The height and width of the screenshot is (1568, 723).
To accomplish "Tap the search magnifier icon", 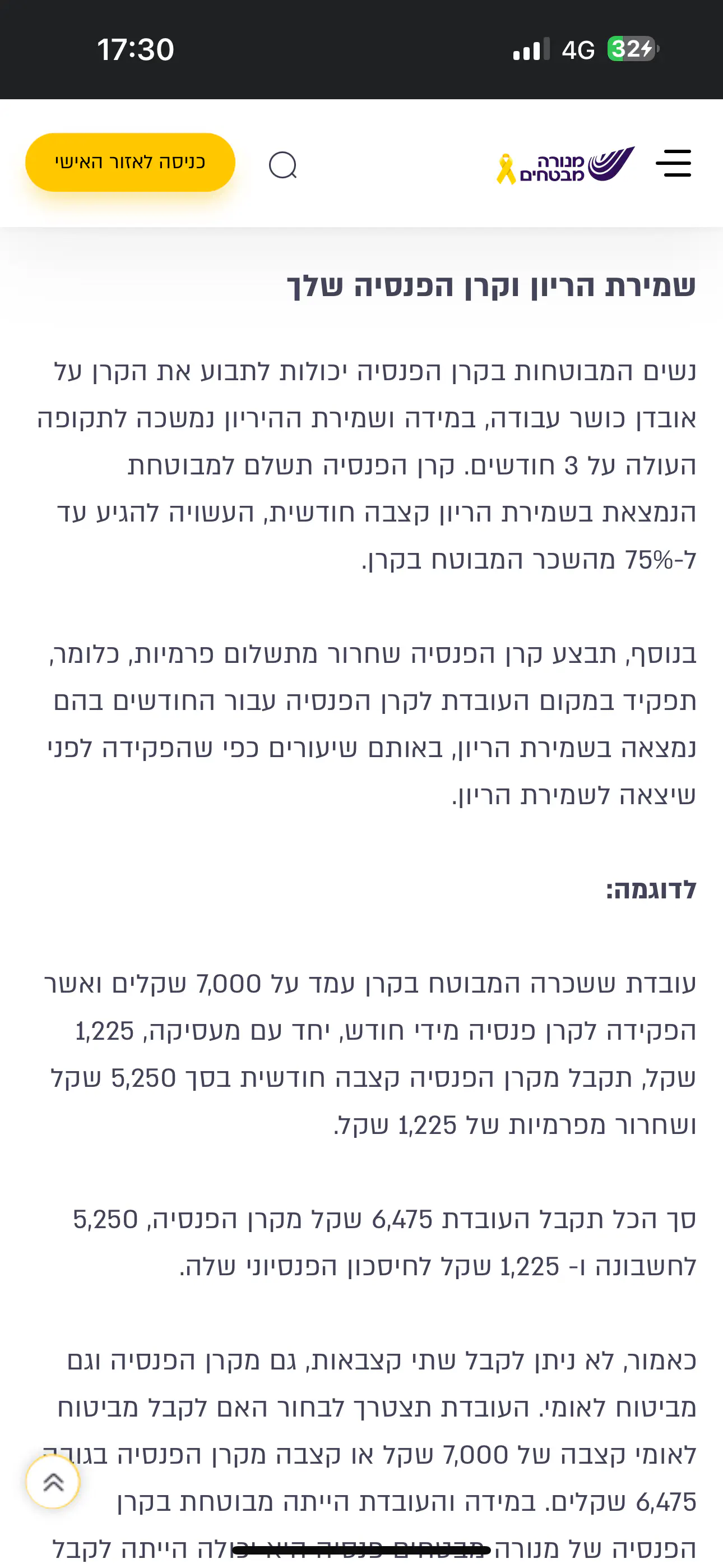I will pyautogui.click(x=283, y=165).
